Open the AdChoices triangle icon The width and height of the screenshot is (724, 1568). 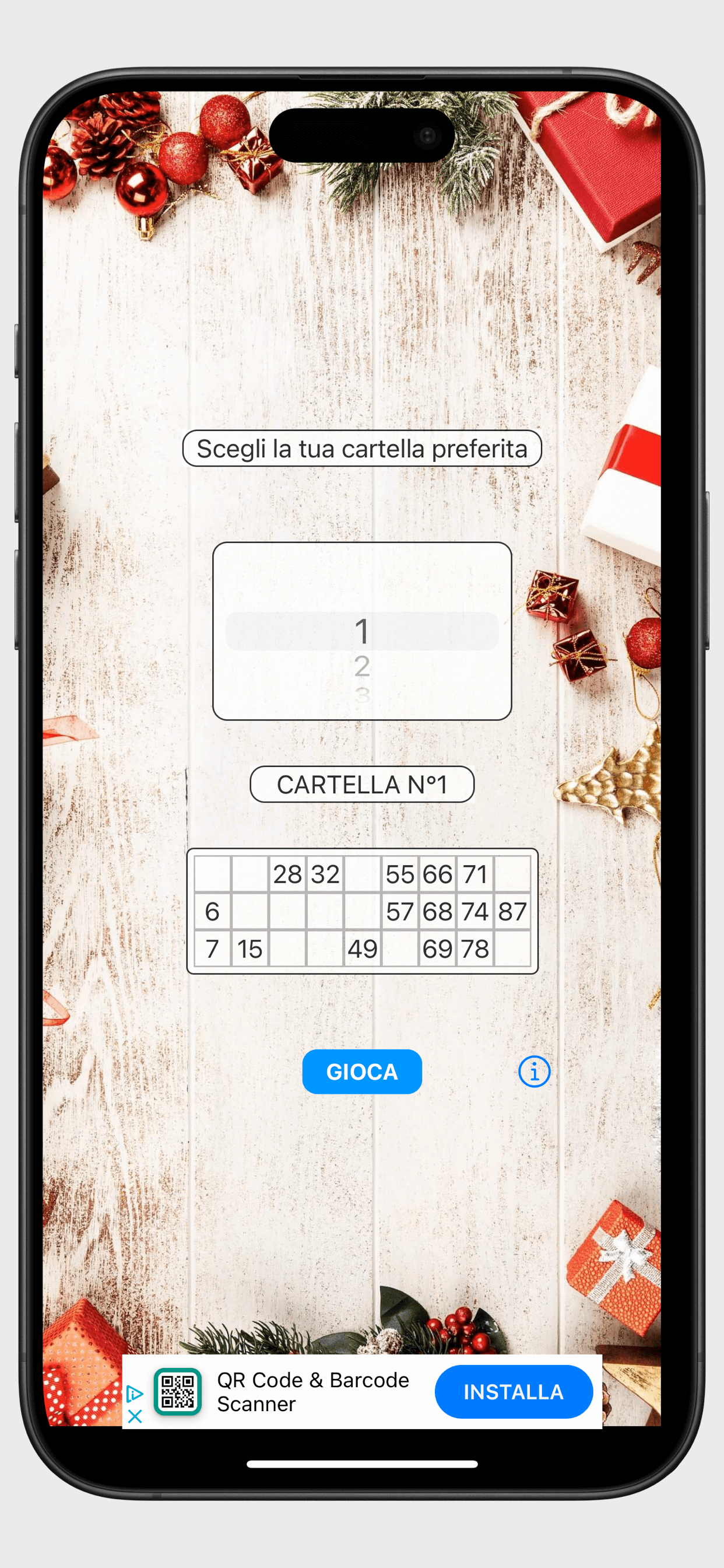click(x=135, y=1394)
